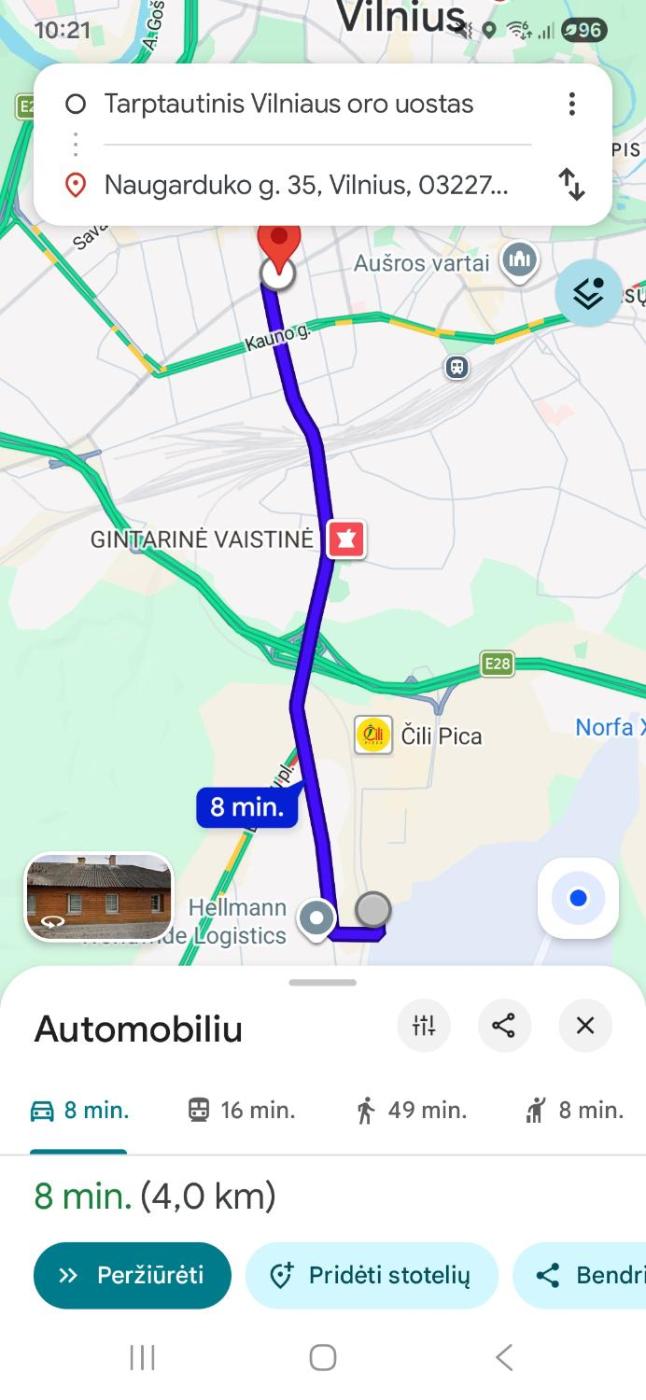
Task: Center map on my location
Action: click(578, 898)
